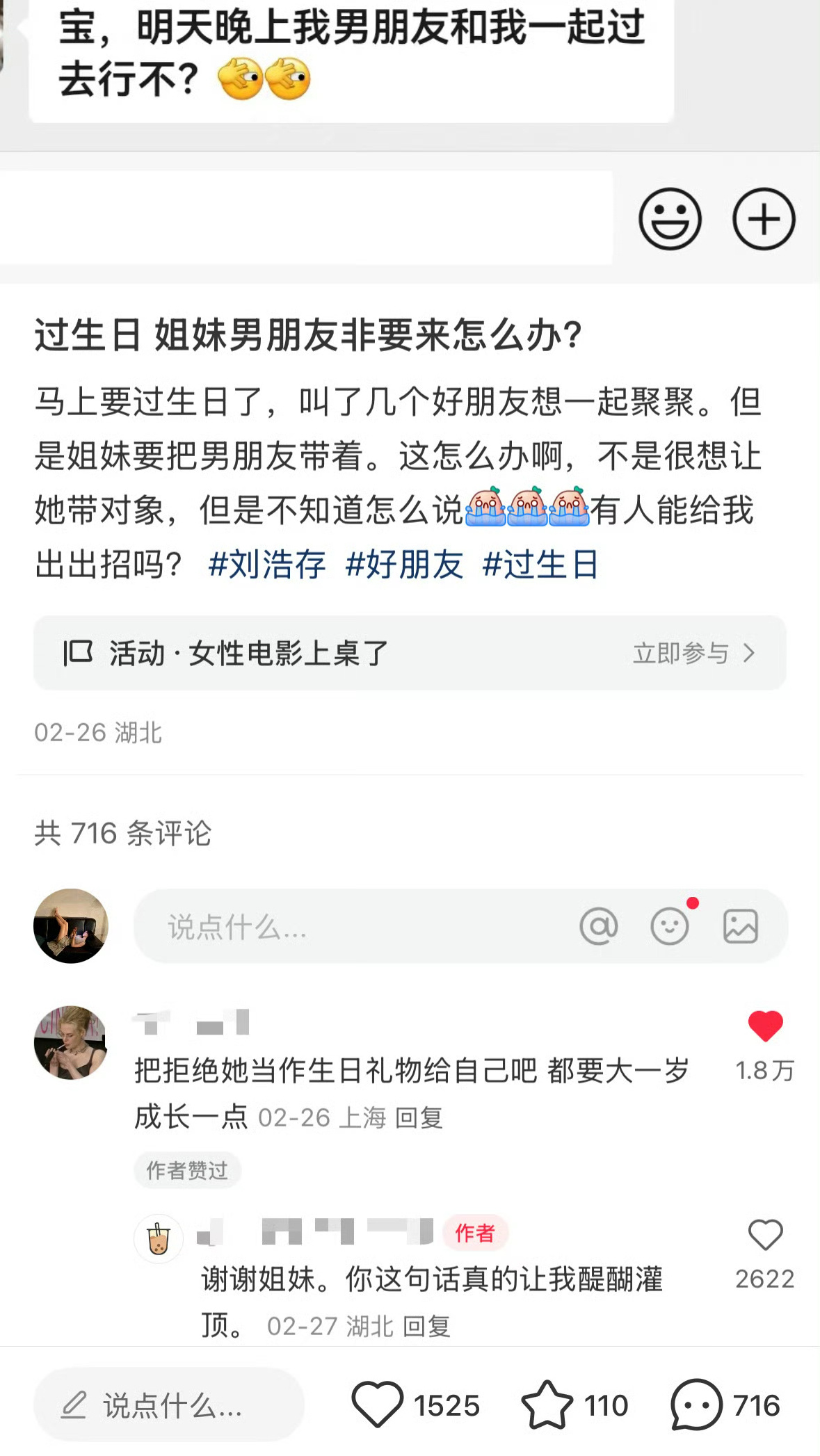Tap the commenter's avatar photo
Screen dimensions: 820x1456
point(71,1041)
